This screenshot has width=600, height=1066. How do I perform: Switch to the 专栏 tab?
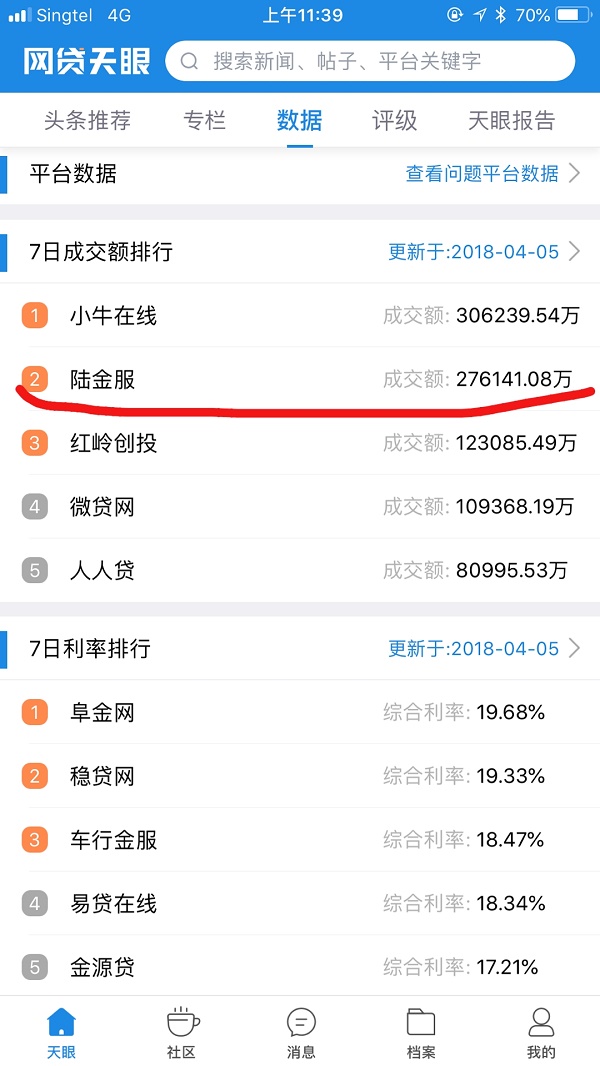204,121
